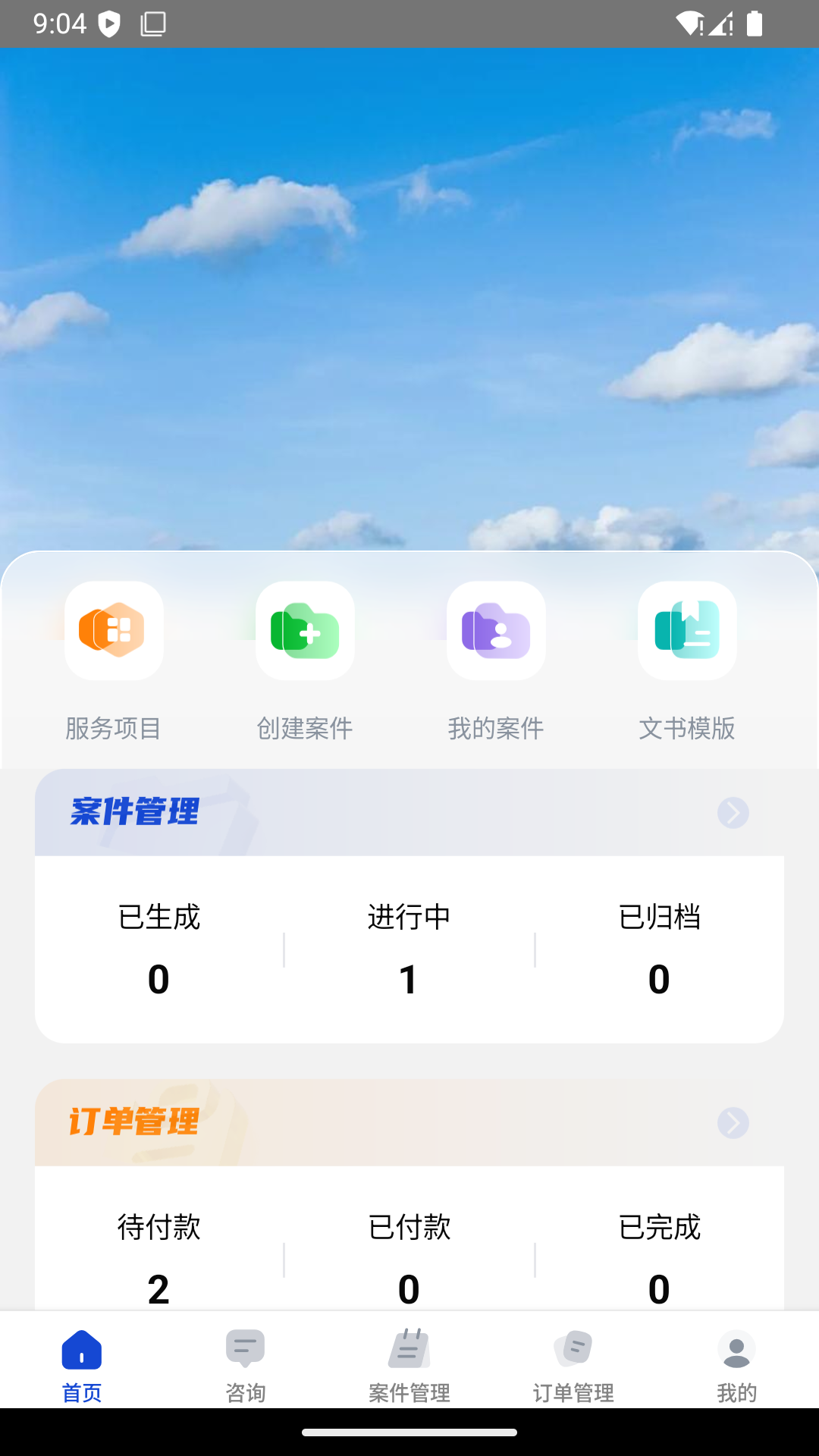This screenshot has width=819, height=1456.
Task: Tap the battery indicator in status bar
Action: point(753,23)
